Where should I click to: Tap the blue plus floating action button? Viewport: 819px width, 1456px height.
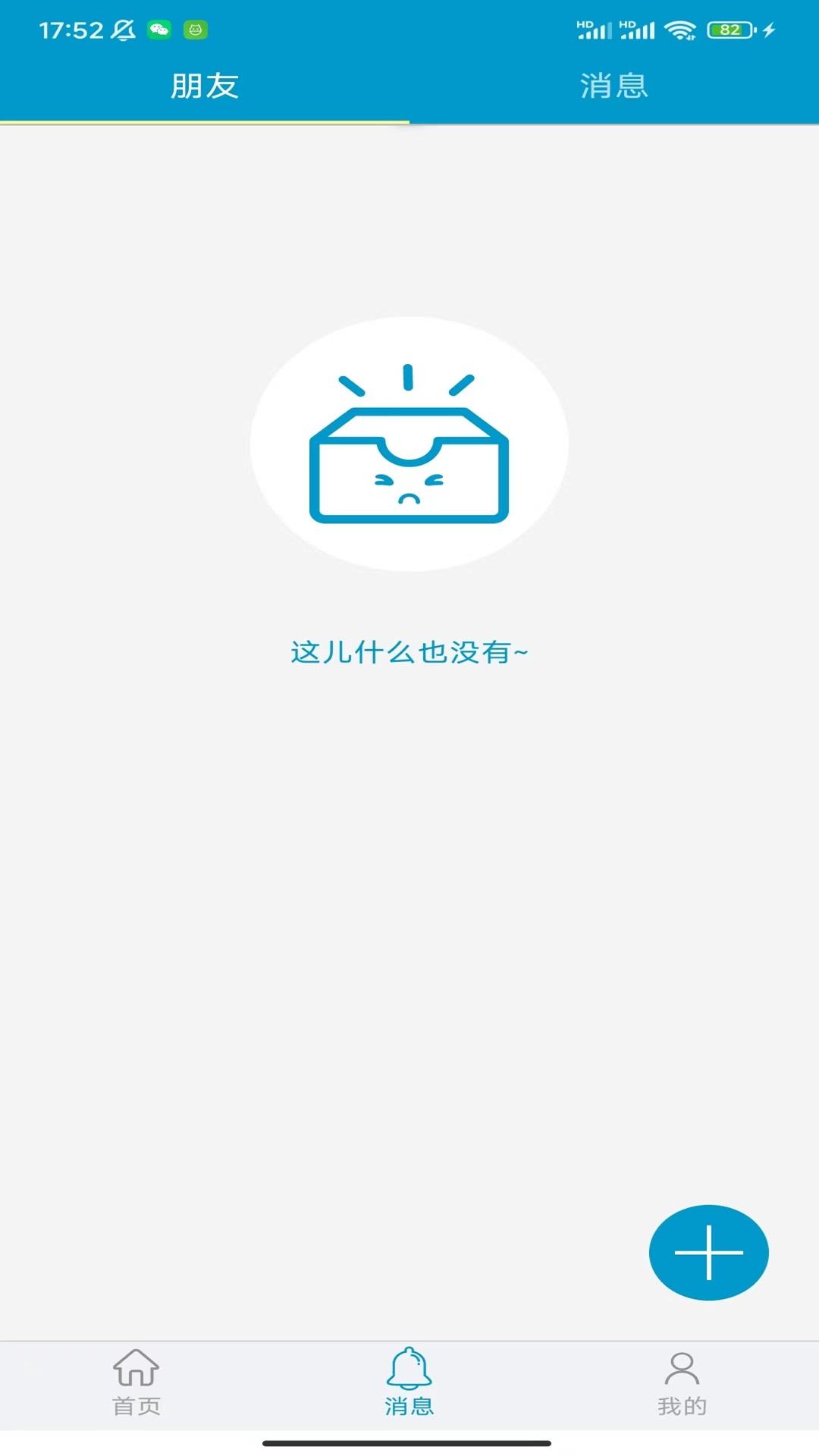pyautogui.click(x=708, y=1253)
